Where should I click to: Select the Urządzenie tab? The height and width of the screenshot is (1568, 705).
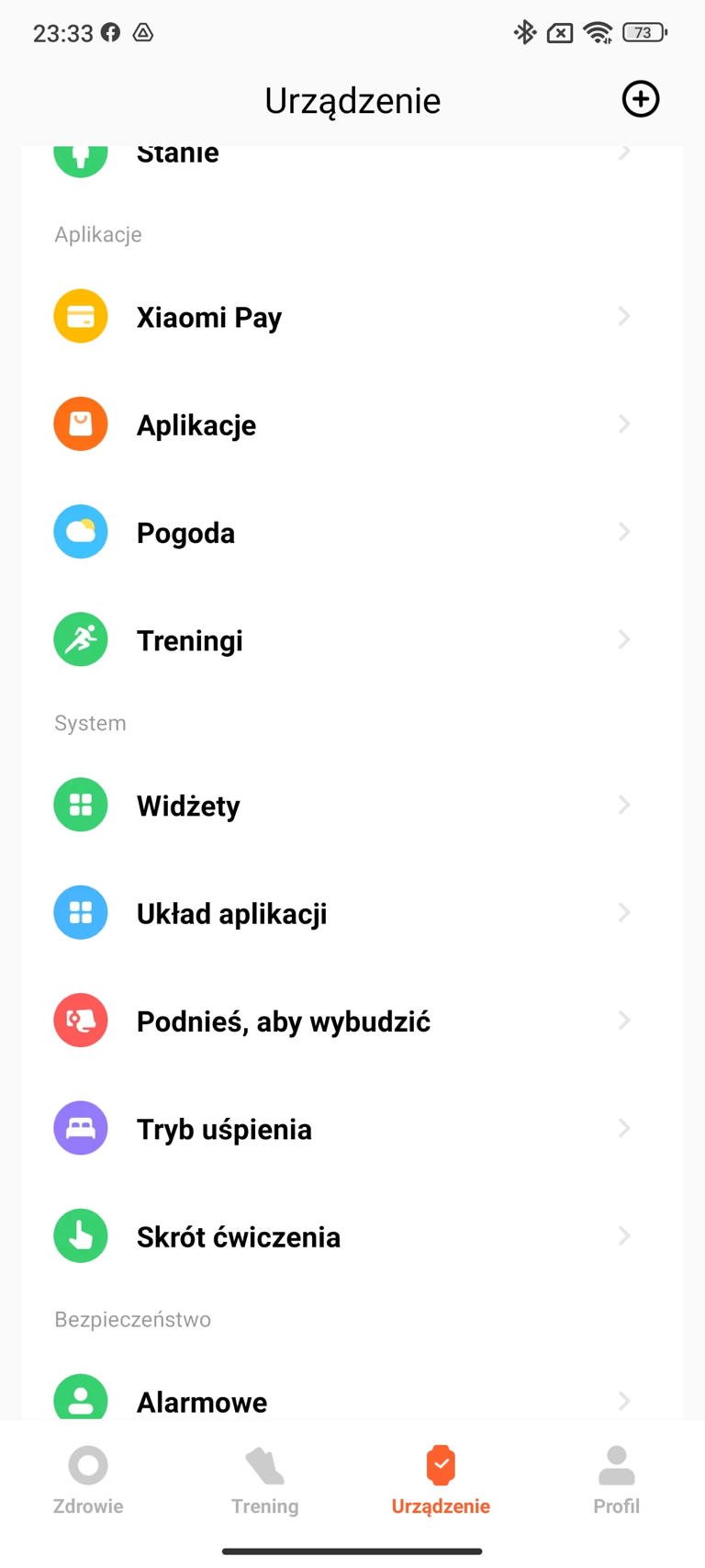441,1480
